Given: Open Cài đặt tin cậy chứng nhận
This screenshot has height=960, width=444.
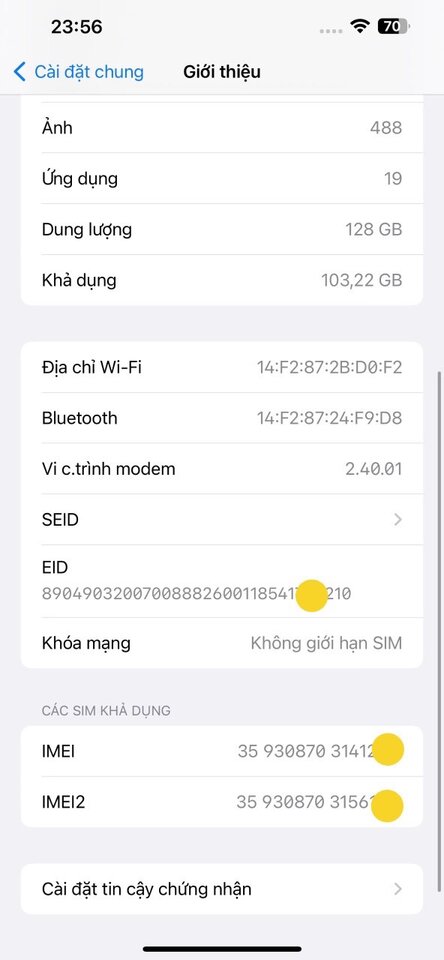Looking at the screenshot, I should [x=222, y=889].
